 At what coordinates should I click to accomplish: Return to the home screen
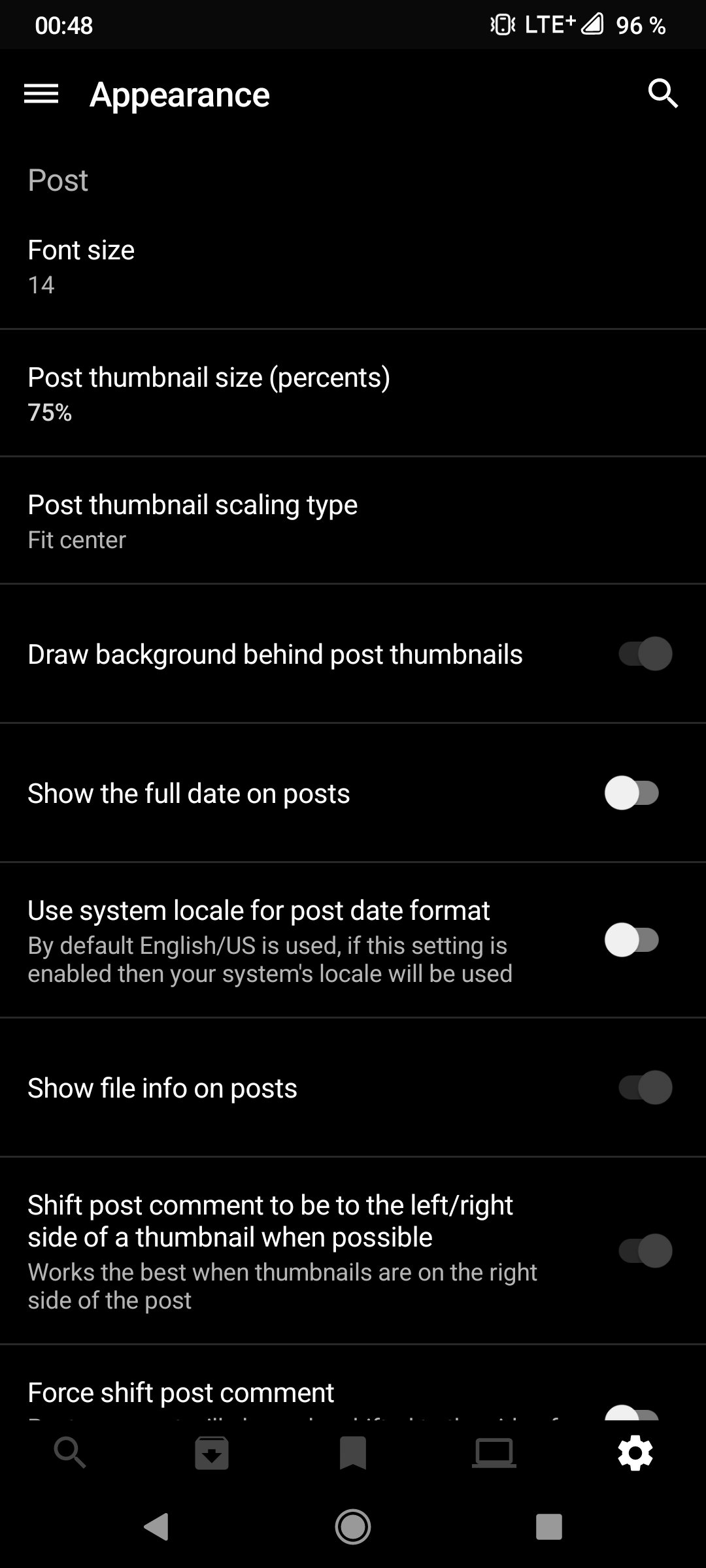353,1527
